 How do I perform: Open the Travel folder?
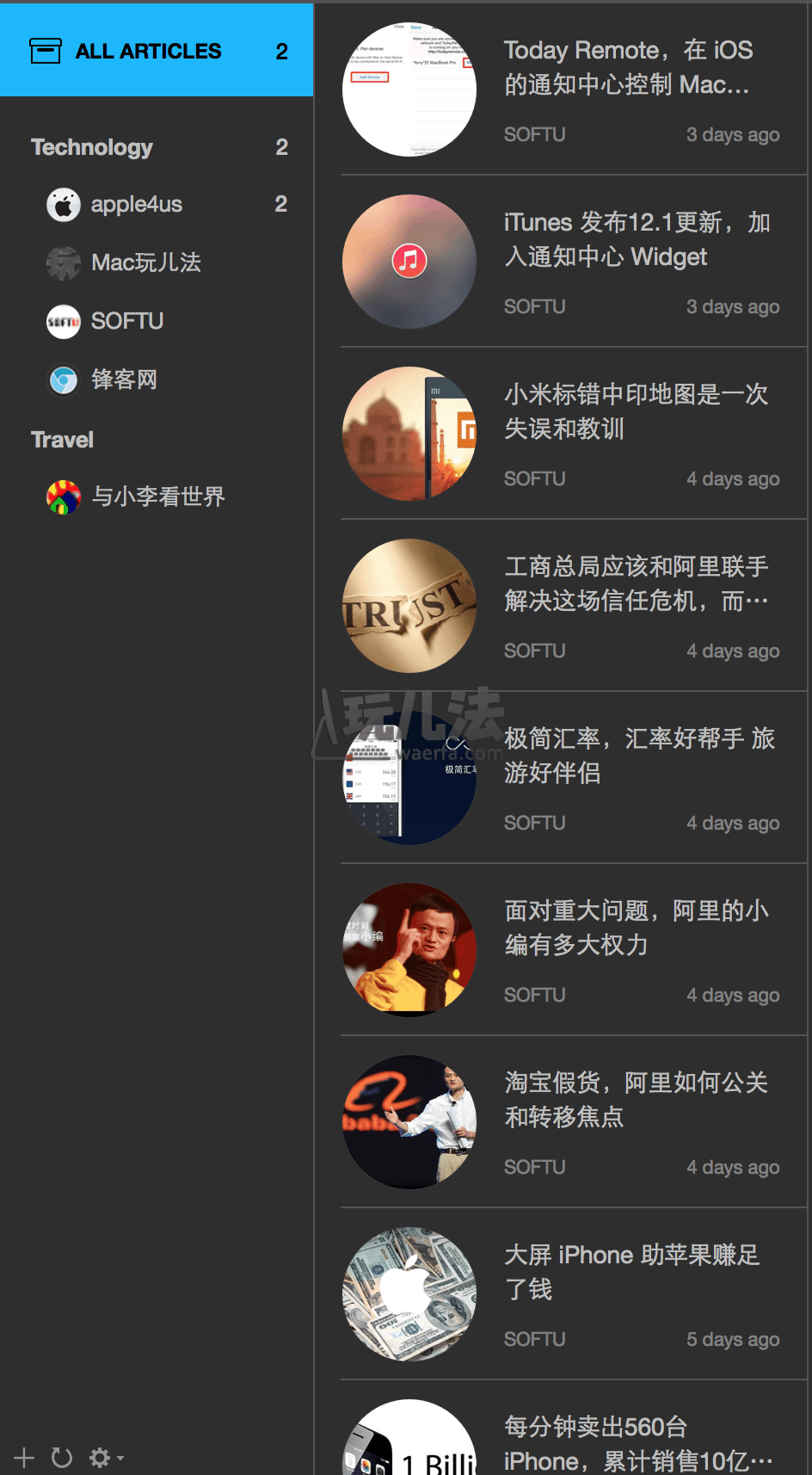tap(62, 440)
